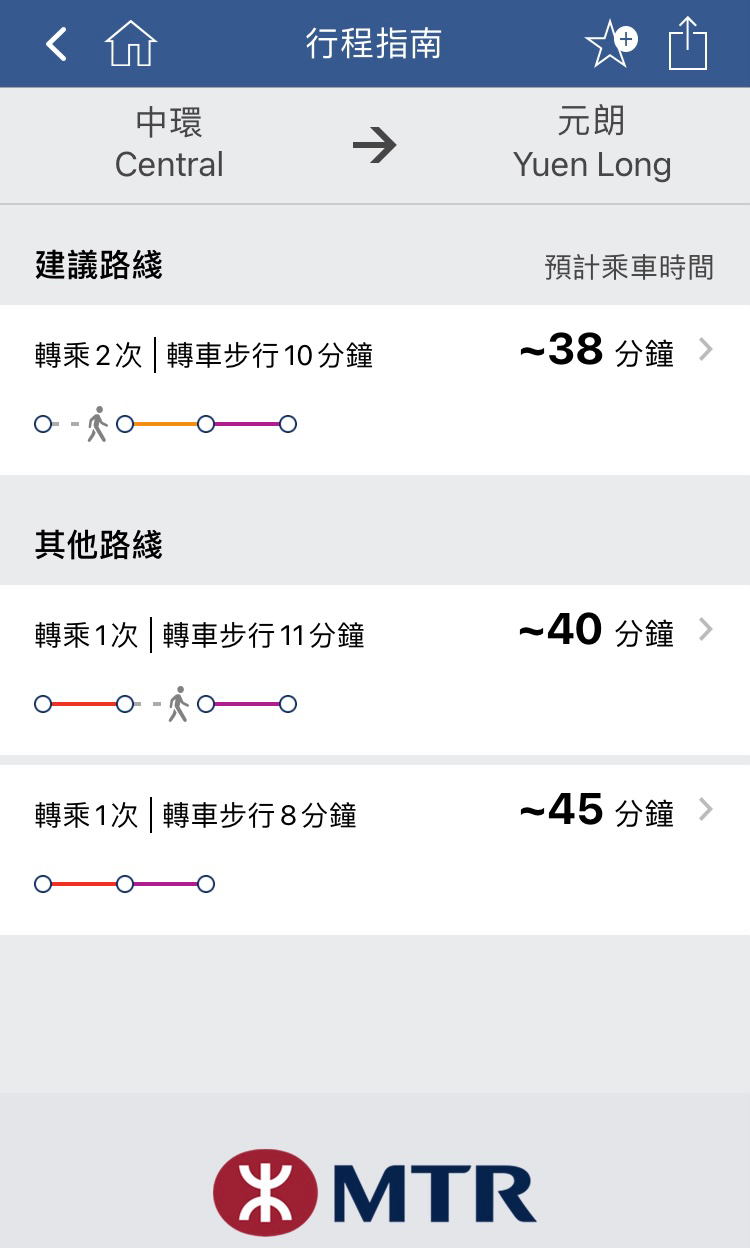Open the ~45 minute route details

click(375, 850)
